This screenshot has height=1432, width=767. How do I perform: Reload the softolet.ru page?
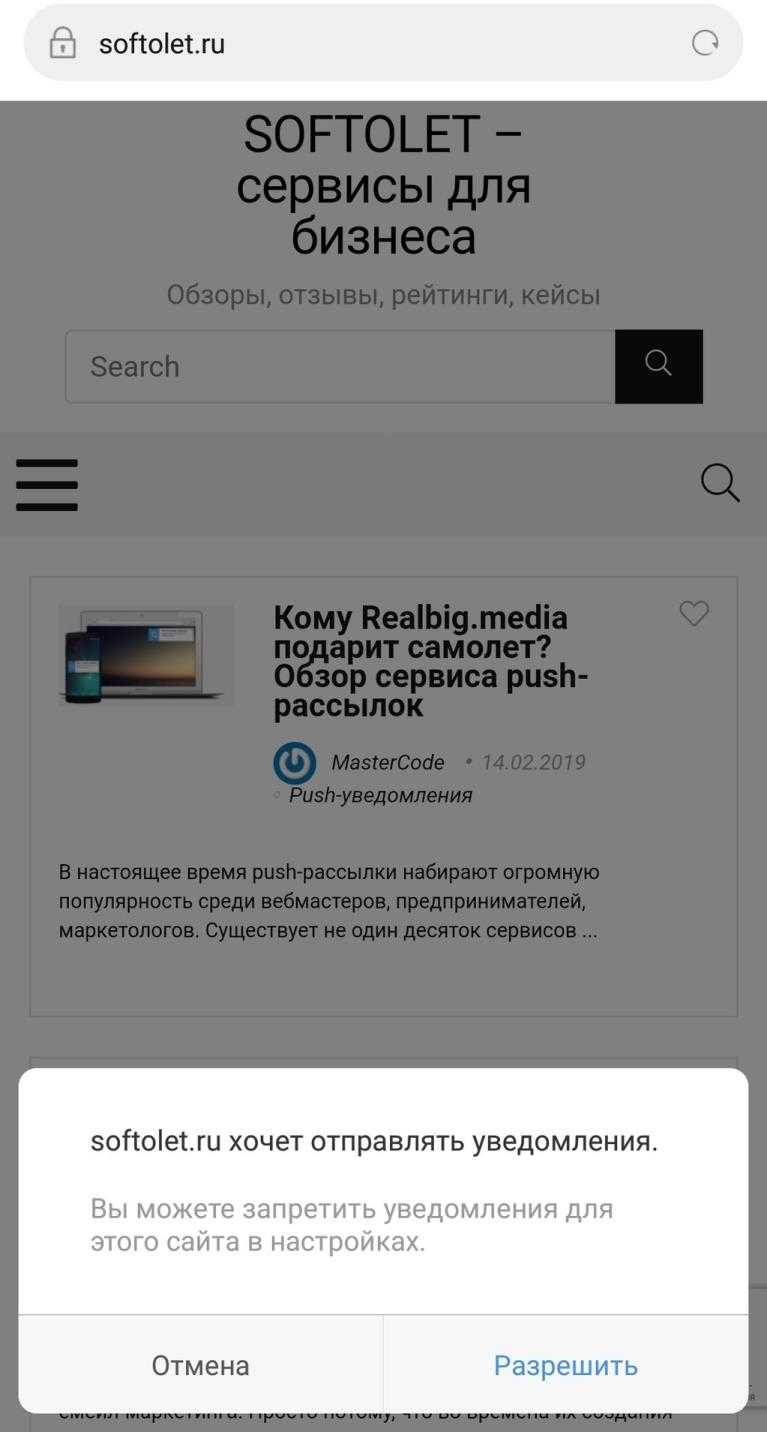coord(705,43)
